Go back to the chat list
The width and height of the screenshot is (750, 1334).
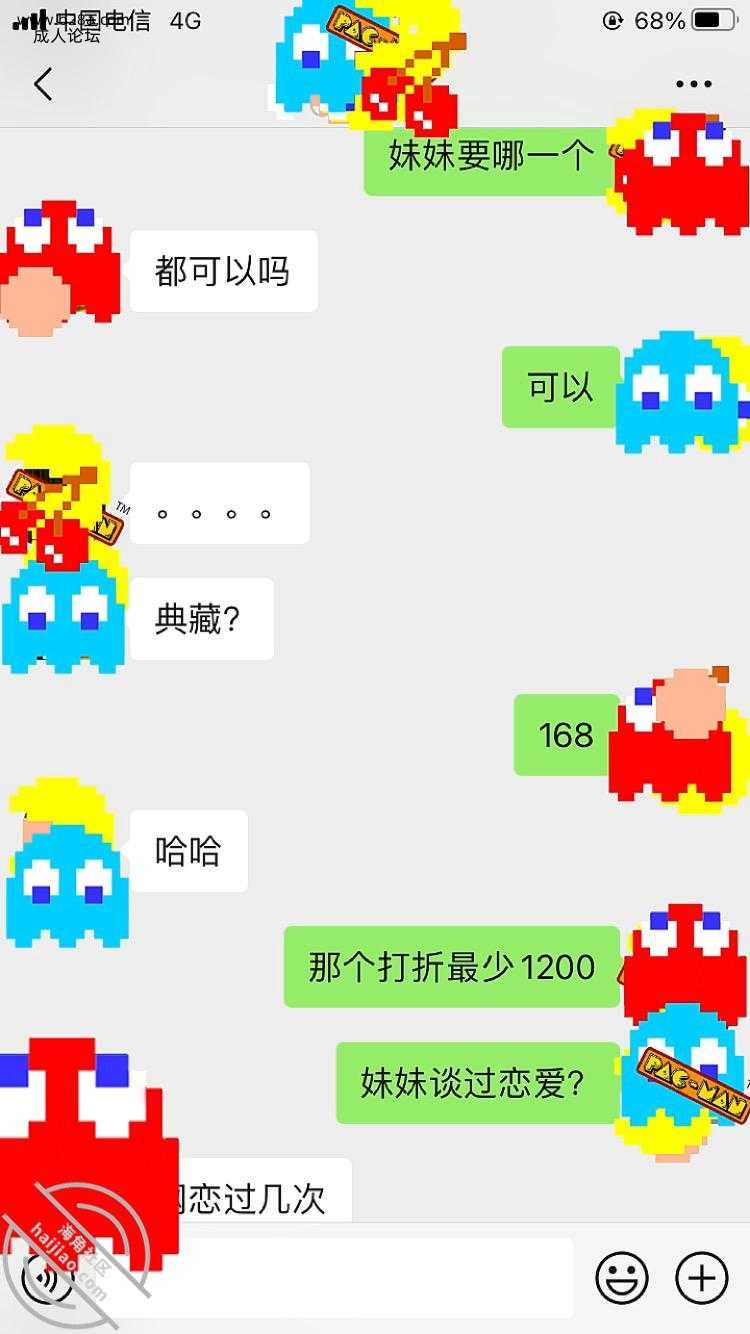42,85
